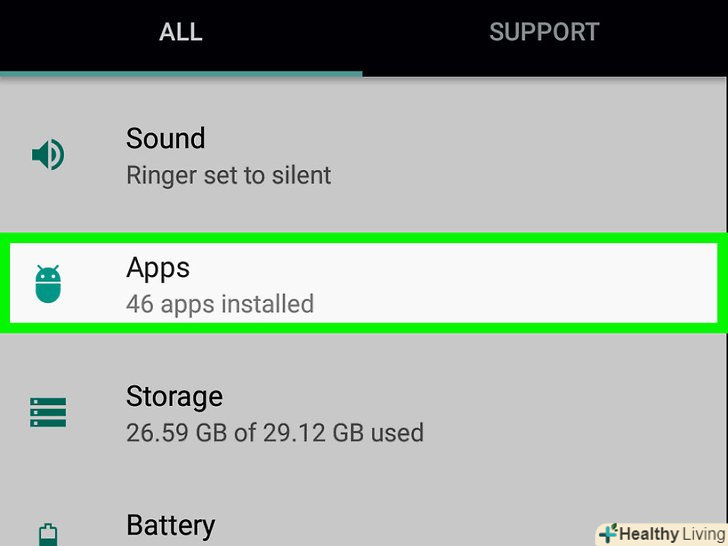Open Battery settings
This screenshot has height=546, width=728.
tap(171, 525)
